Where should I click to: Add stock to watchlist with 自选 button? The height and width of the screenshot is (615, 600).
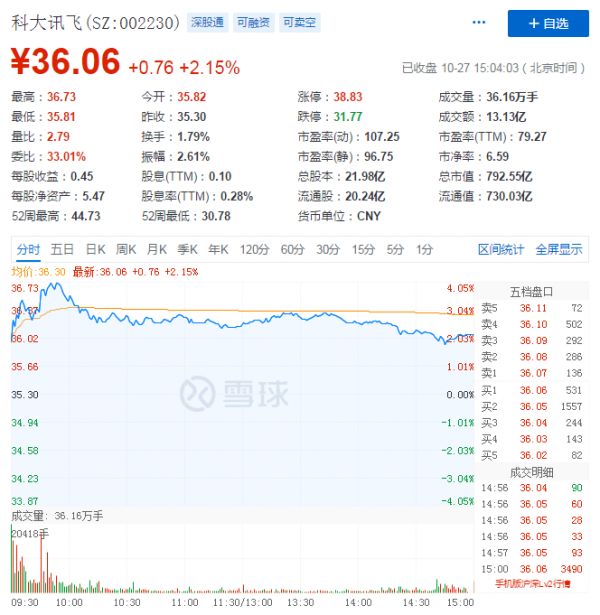coord(547,23)
